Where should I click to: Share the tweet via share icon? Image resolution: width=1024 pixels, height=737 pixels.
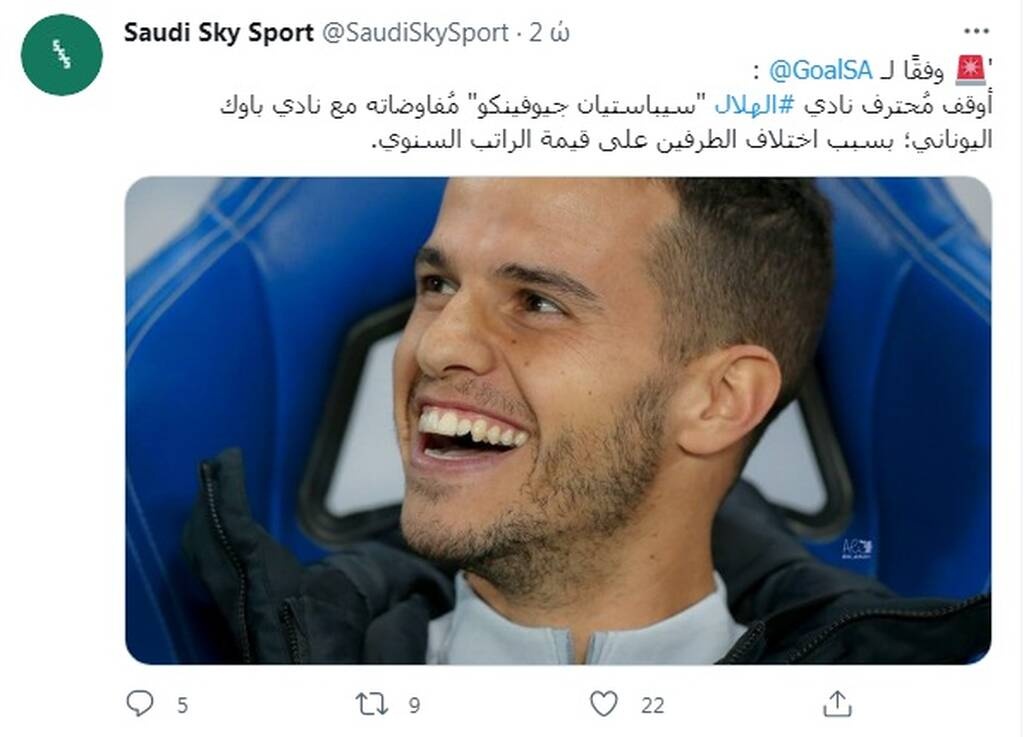pyautogui.click(x=837, y=704)
